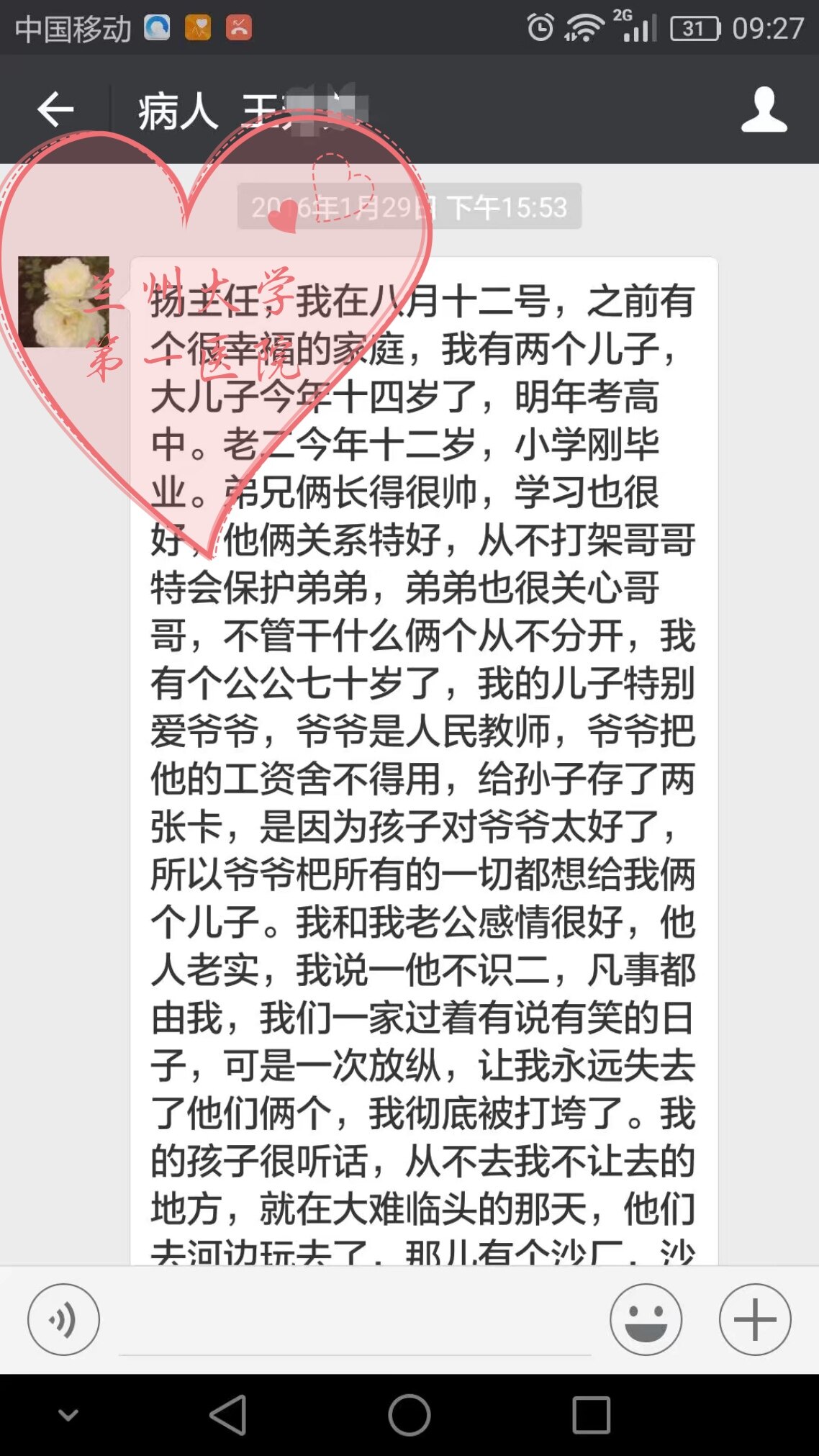Open system recent apps
819x1456 pixels.
[x=591, y=1415]
